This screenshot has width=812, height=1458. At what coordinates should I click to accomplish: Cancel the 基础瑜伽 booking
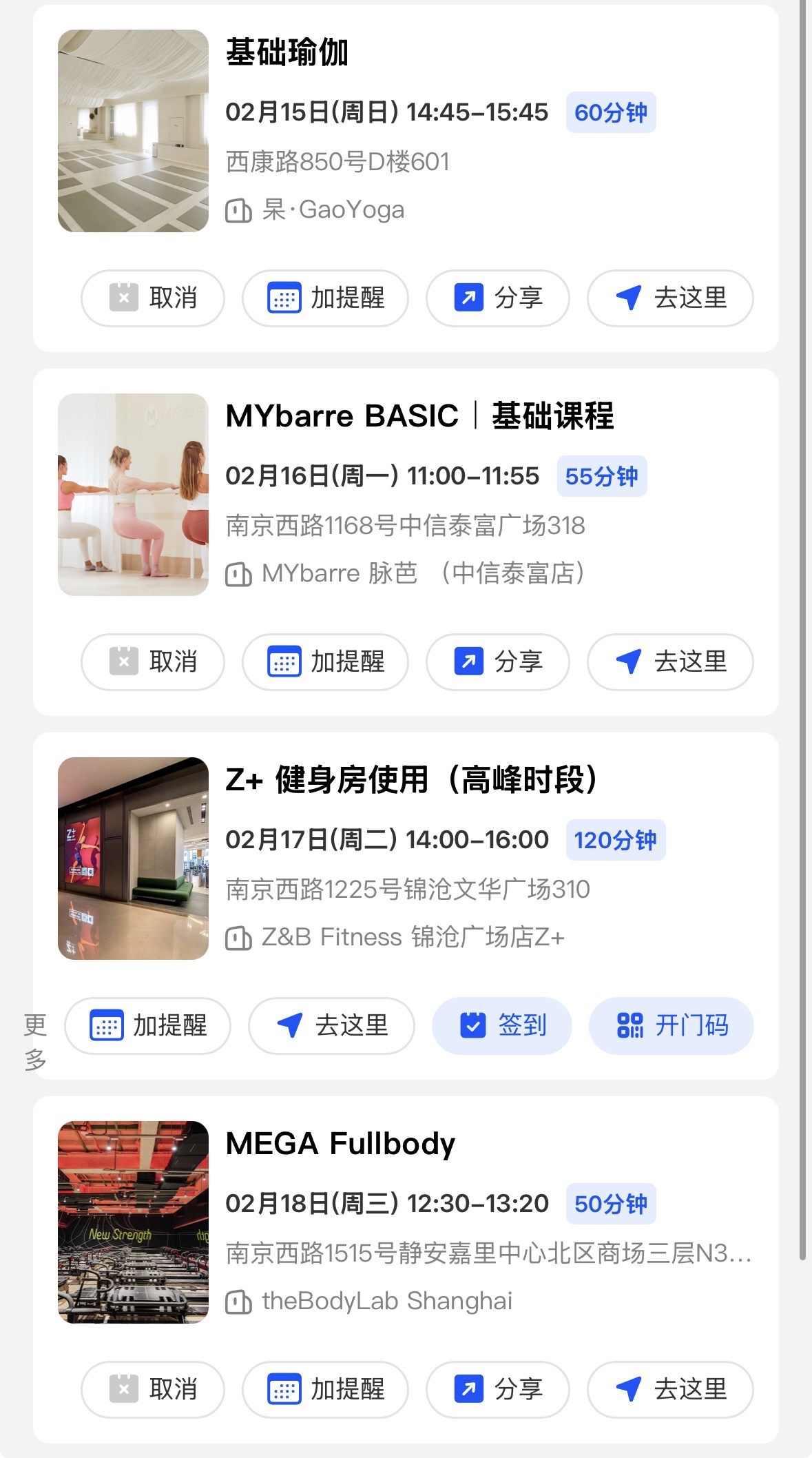153,298
